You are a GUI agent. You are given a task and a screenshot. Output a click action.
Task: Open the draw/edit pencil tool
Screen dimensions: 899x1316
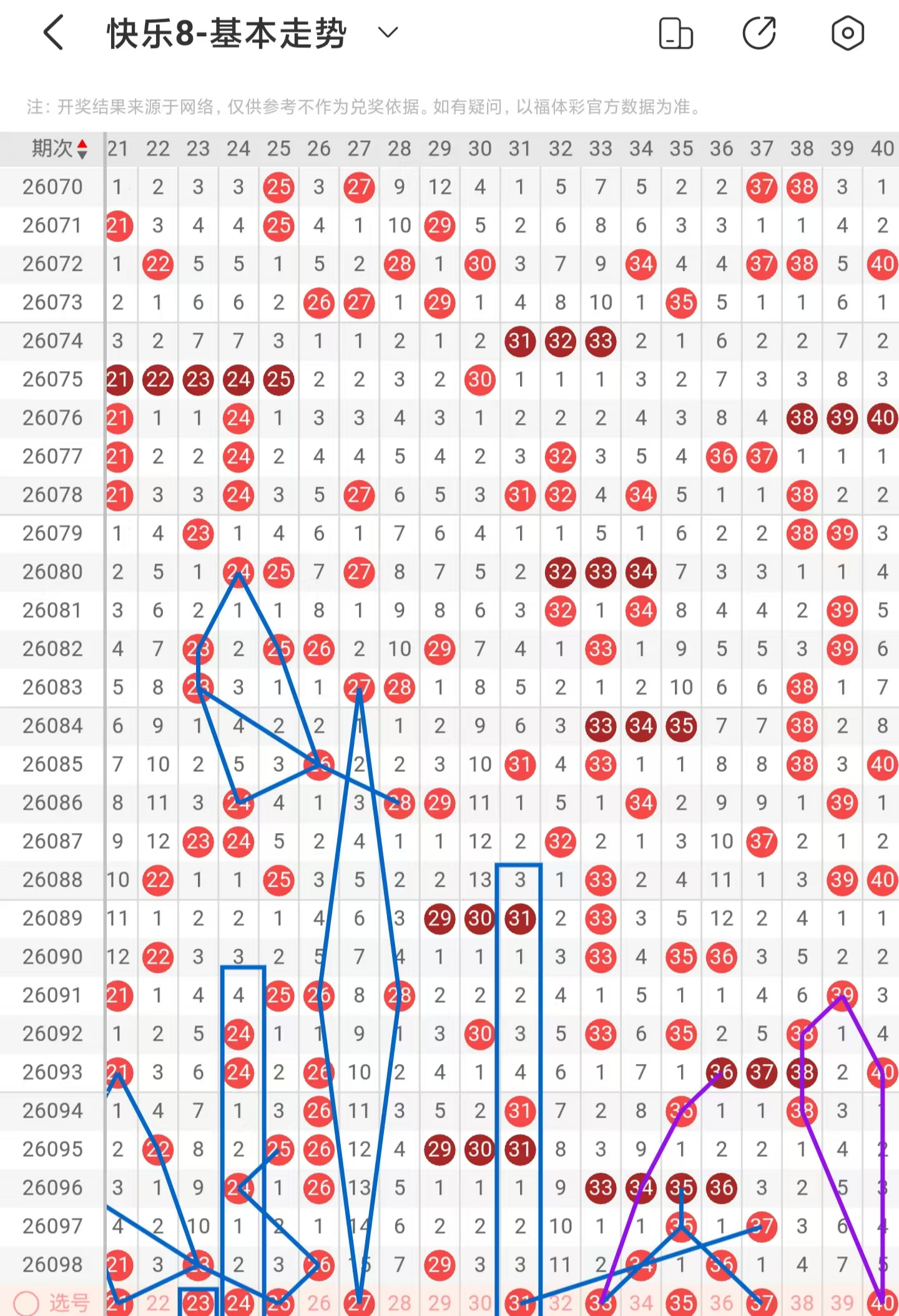click(760, 34)
